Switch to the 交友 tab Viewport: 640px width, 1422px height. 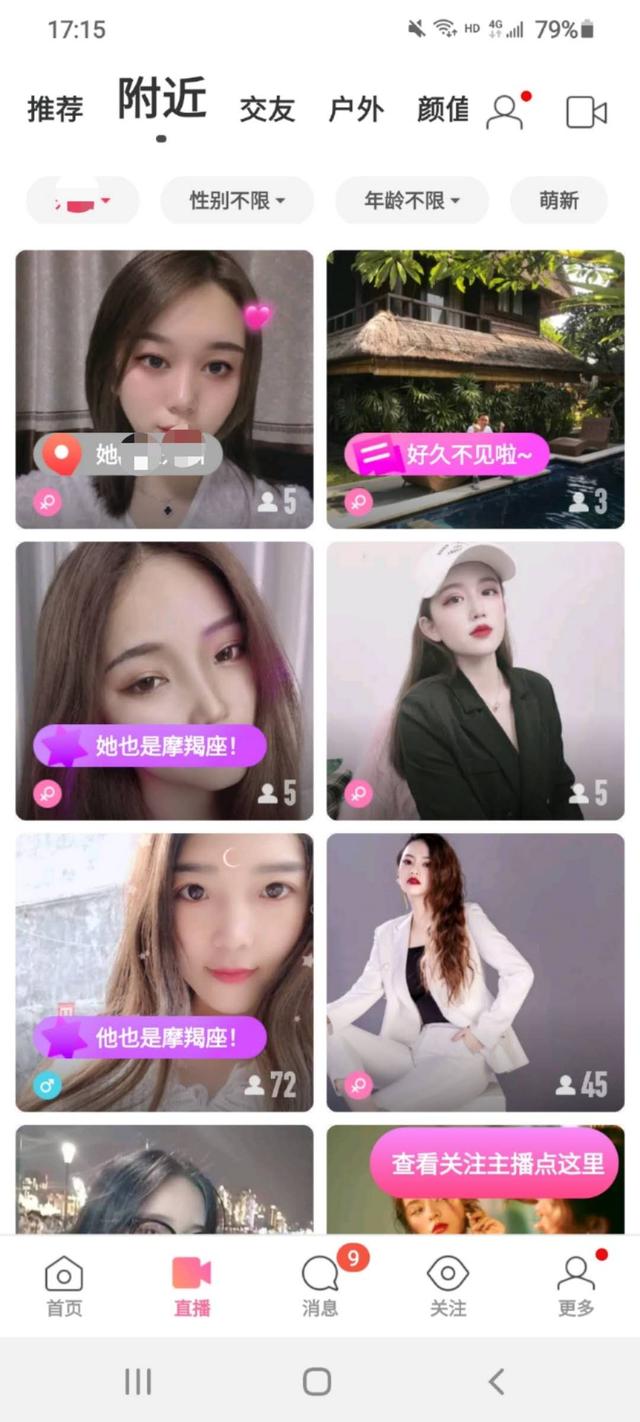coord(267,109)
